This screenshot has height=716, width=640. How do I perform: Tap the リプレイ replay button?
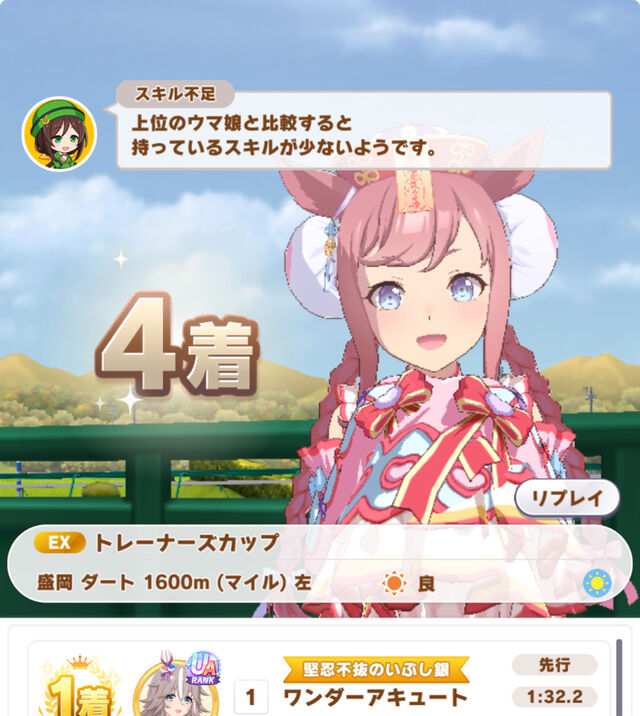567,498
